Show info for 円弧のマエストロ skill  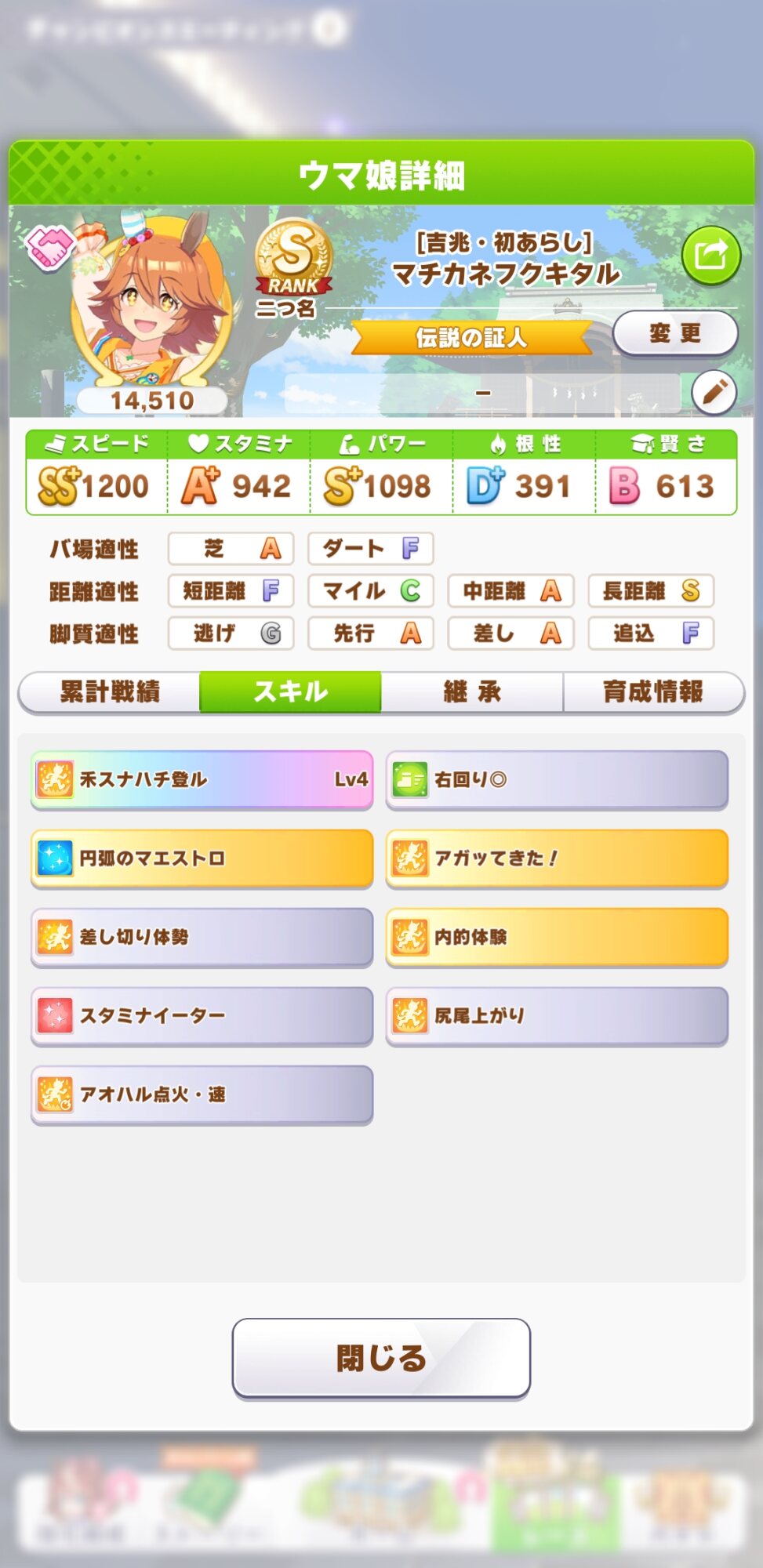[202, 858]
